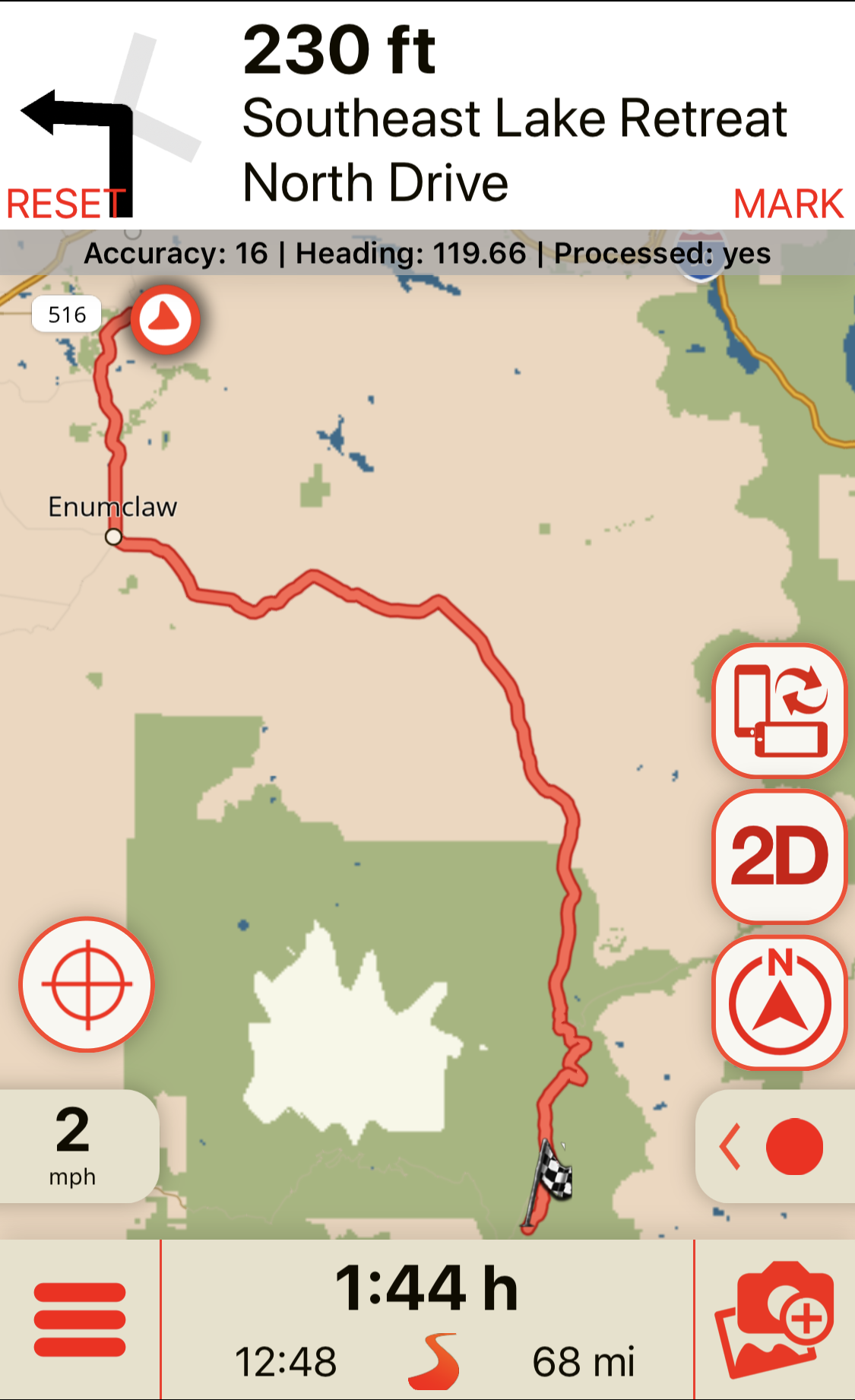Screen dimensions: 855x1400
Task: Rotate screen orientation with the device icon
Action: click(x=780, y=711)
